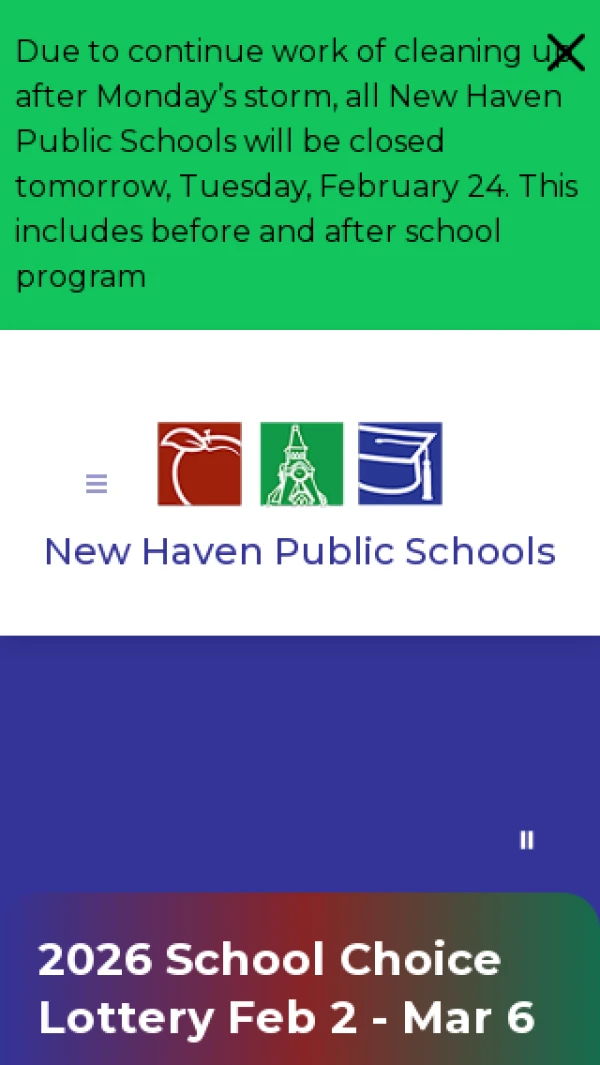Dismiss the school closure alert banner
Viewport: 600px width, 1065px height.
[x=565, y=52]
